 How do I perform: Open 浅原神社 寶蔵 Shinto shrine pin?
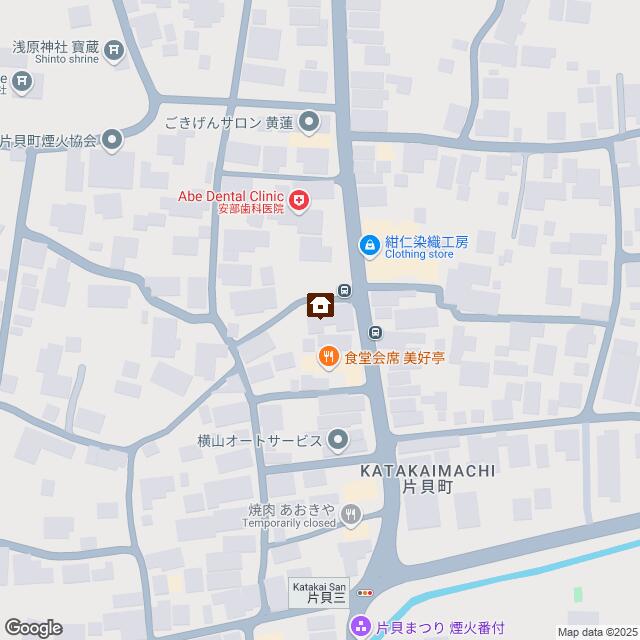(x=115, y=47)
